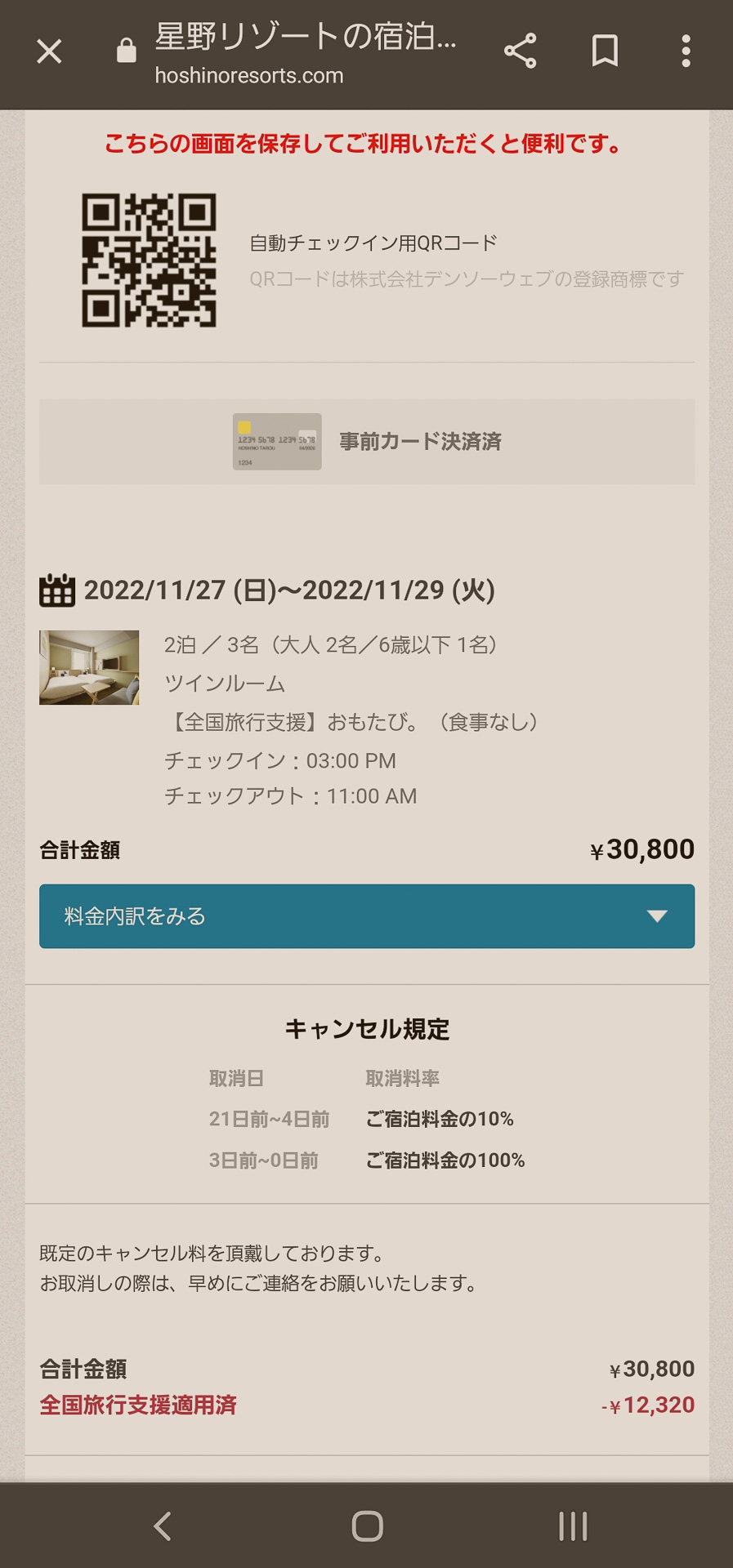Close the current browser view with the X
The height and width of the screenshot is (1568, 733).
pyautogui.click(x=48, y=51)
